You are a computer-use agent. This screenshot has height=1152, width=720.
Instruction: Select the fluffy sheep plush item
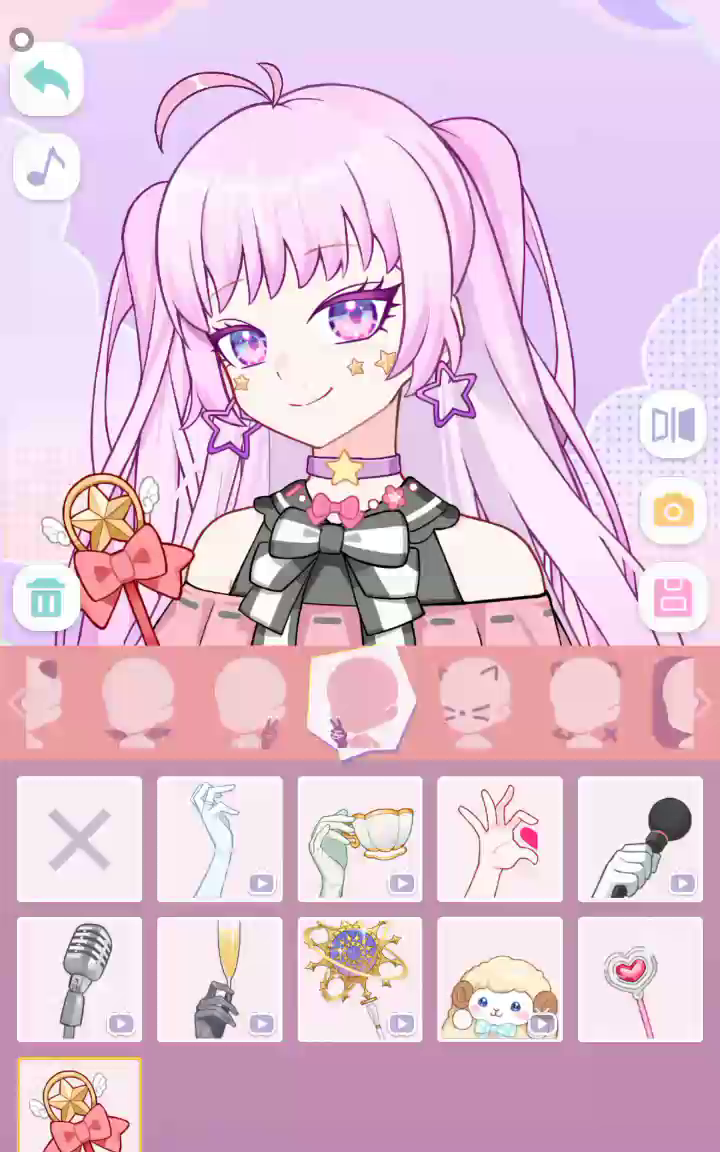(x=500, y=979)
